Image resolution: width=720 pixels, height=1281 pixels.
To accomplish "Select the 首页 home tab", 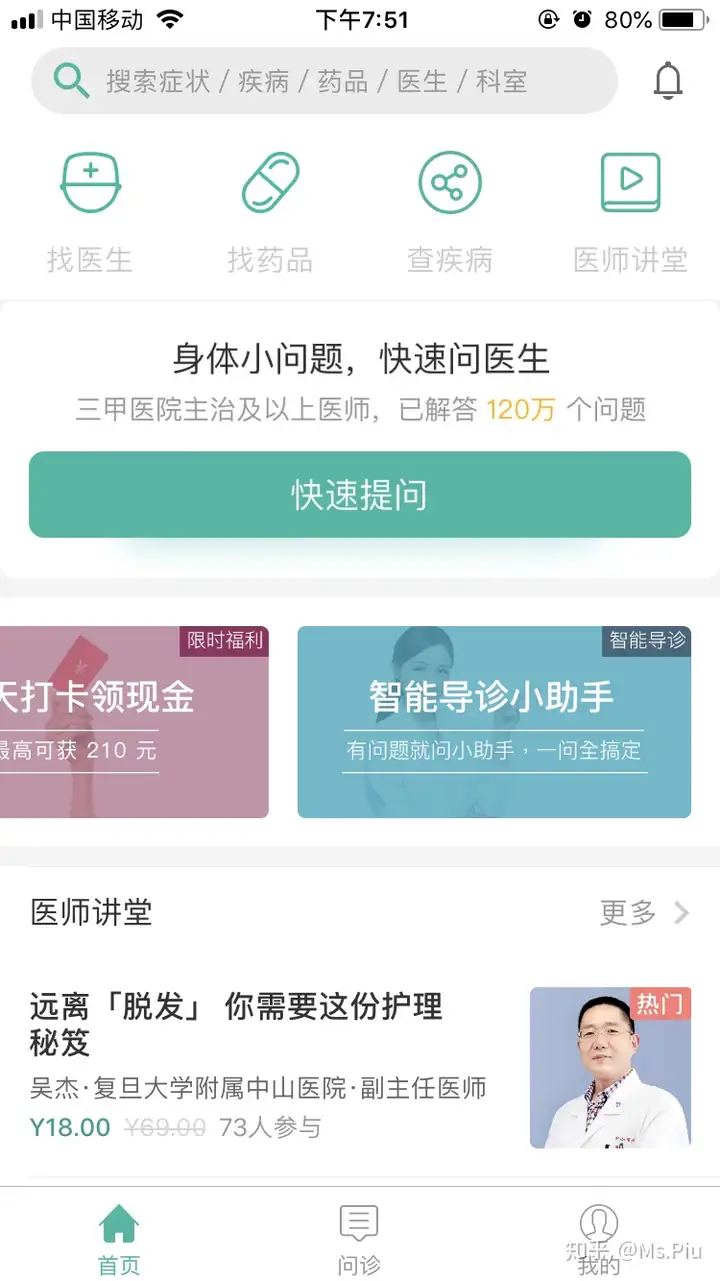I will (119, 1238).
